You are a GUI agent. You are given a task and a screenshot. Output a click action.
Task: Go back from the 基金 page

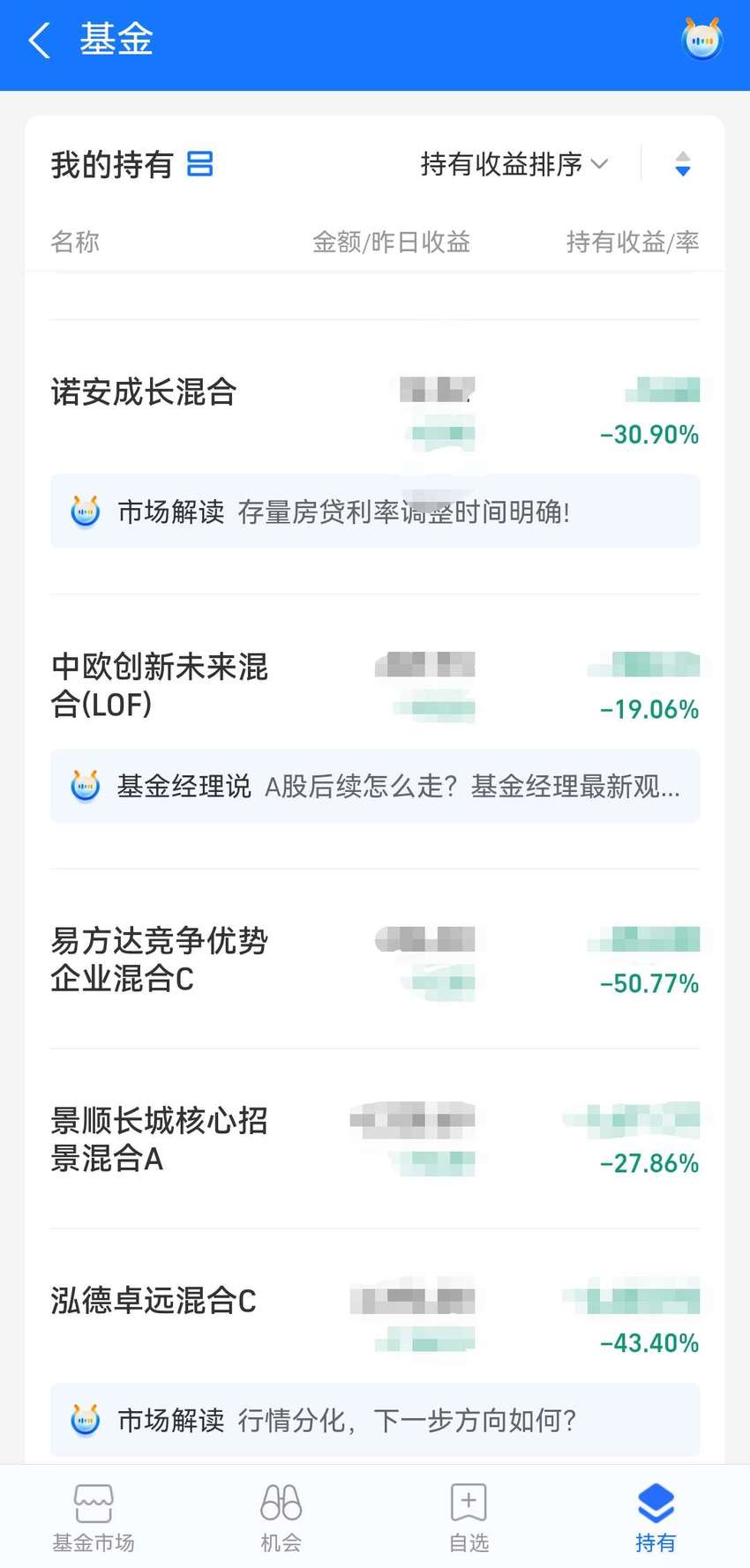click(40, 41)
